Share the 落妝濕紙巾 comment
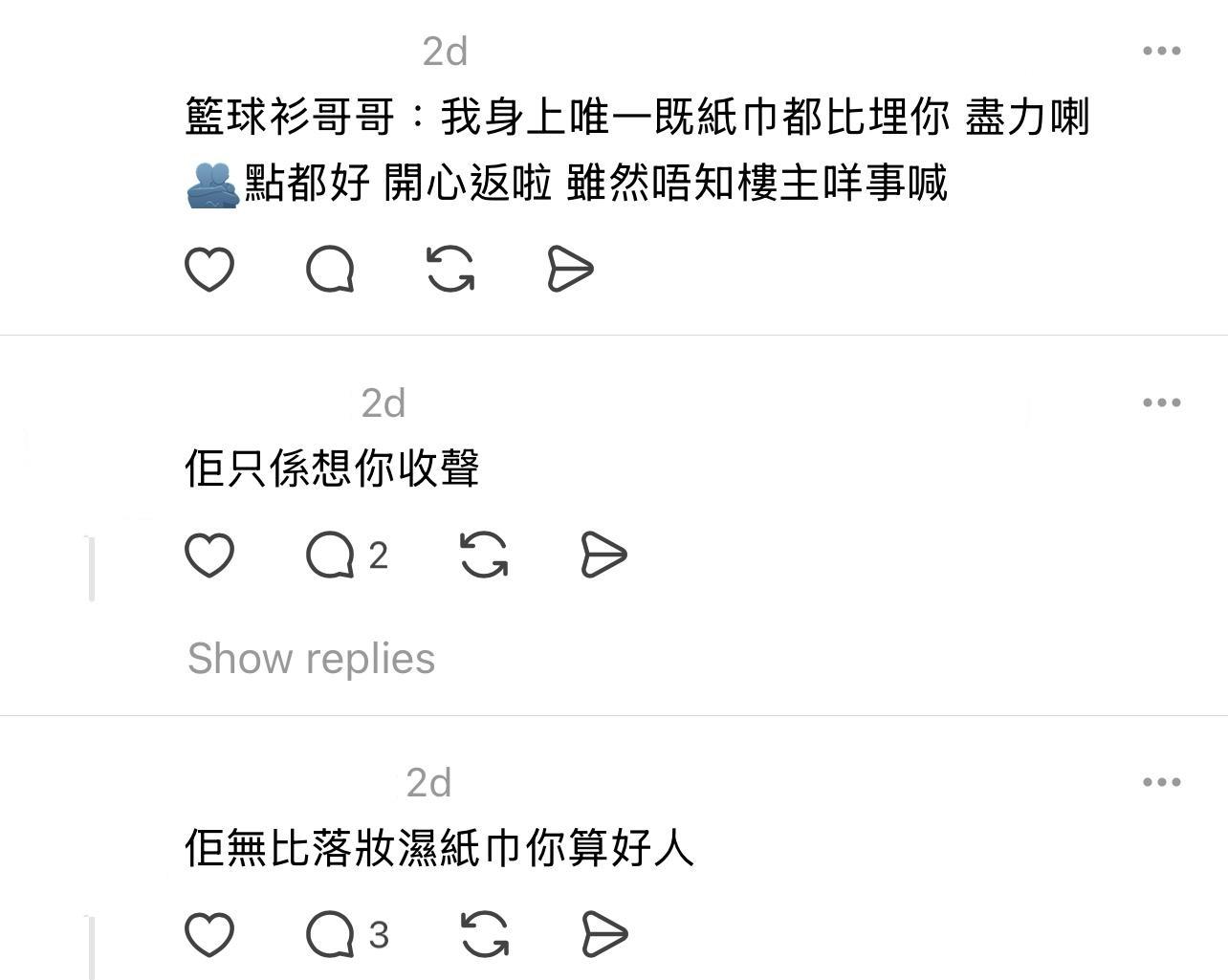Viewport: 1228px width, 980px height. coord(604,934)
